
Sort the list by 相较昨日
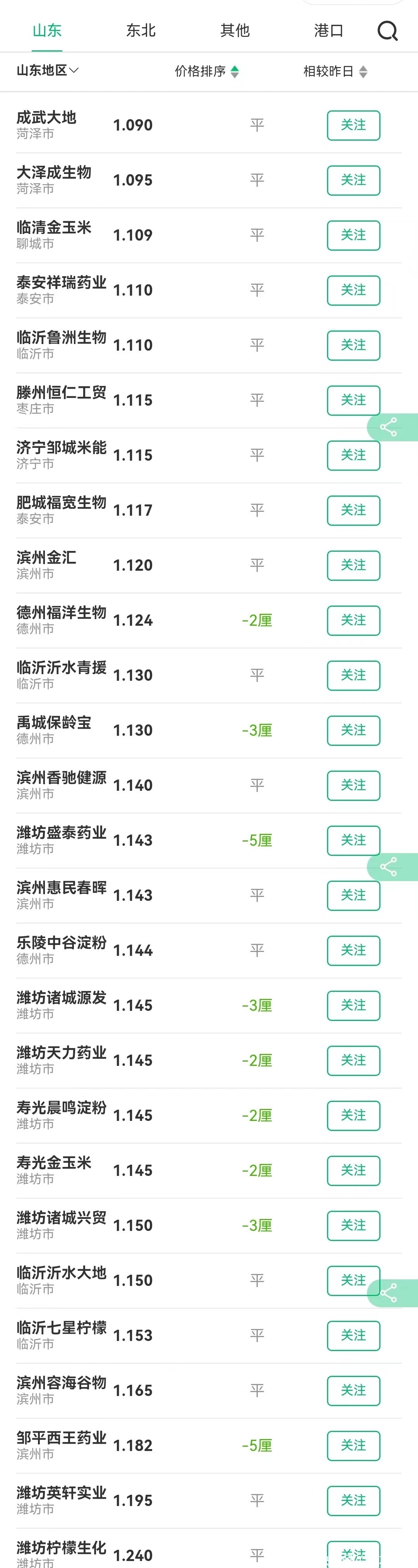(335, 72)
